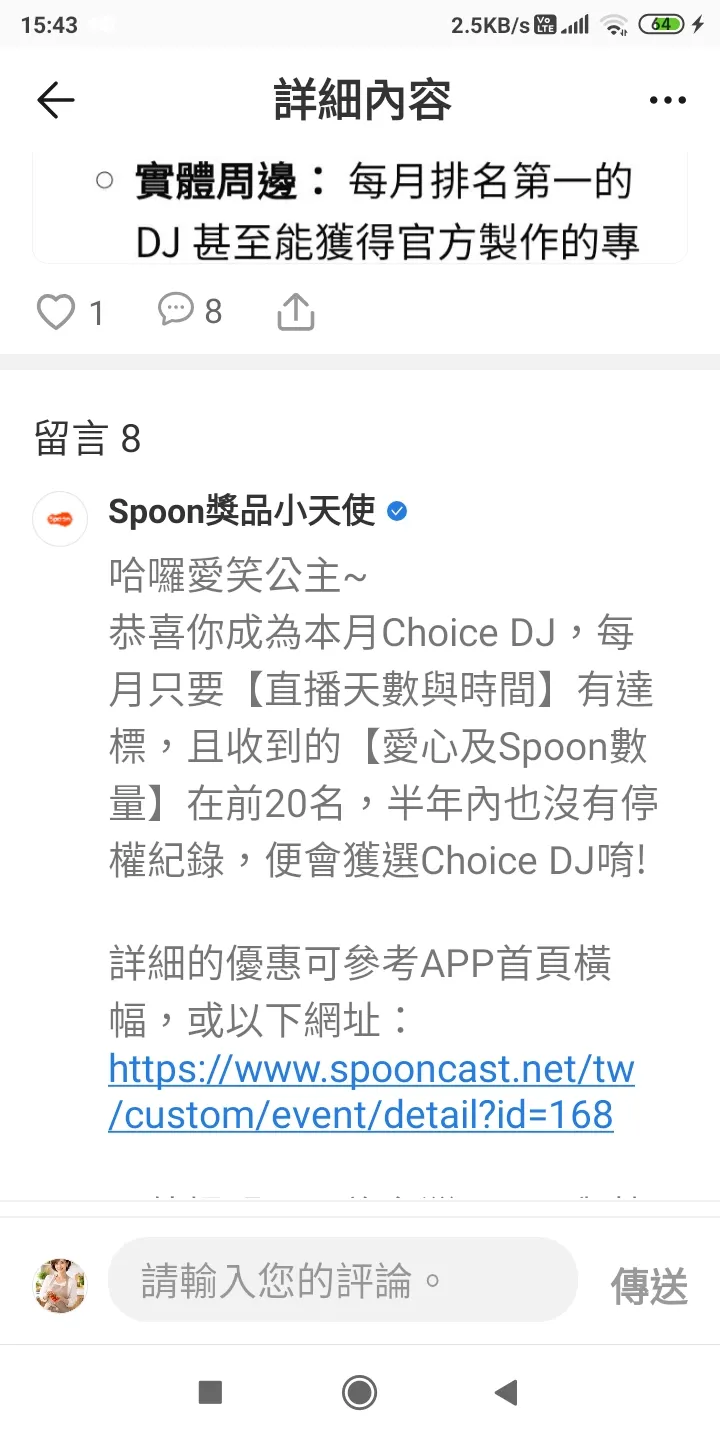The width and height of the screenshot is (720, 1440).
Task: Open the Spoon獎品小天使 profile avatar
Action: point(60,519)
